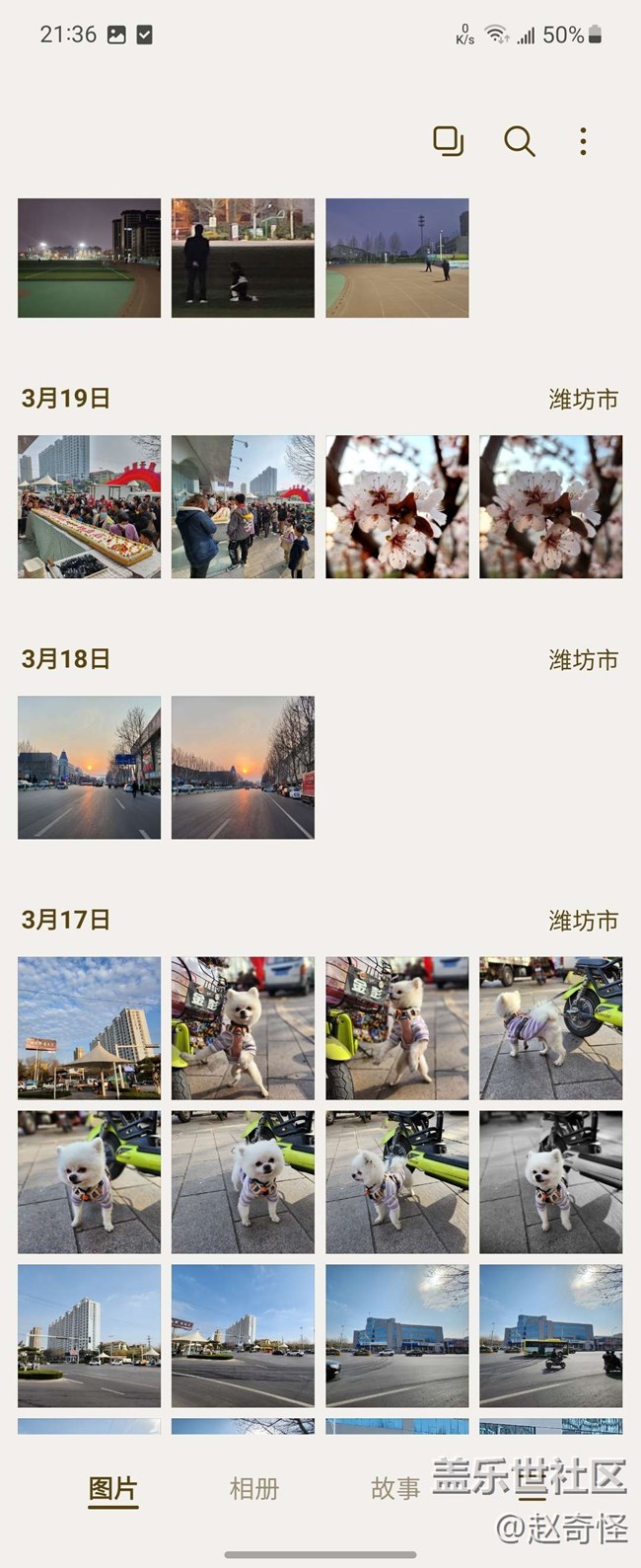Open the night sports field photo

(89, 258)
